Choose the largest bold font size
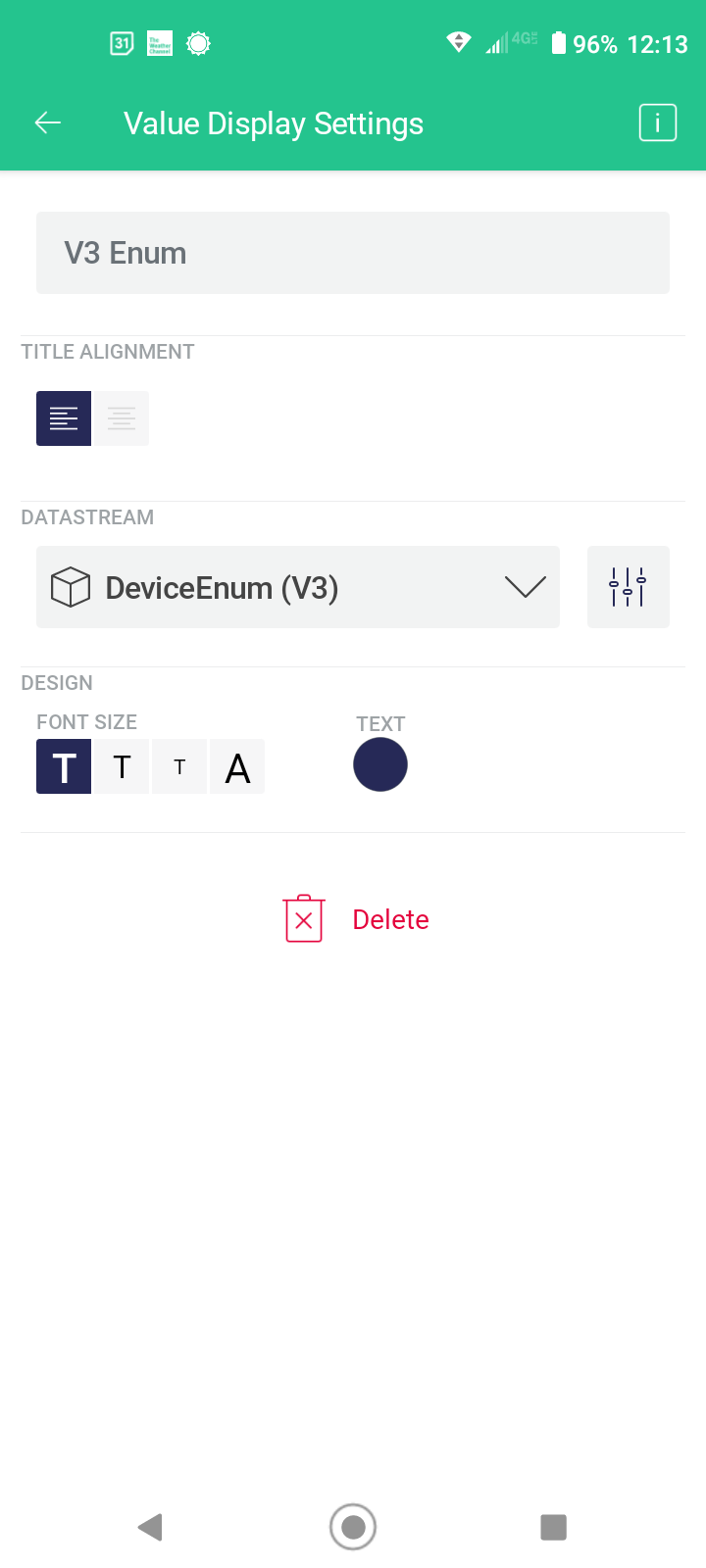 (64, 766)
